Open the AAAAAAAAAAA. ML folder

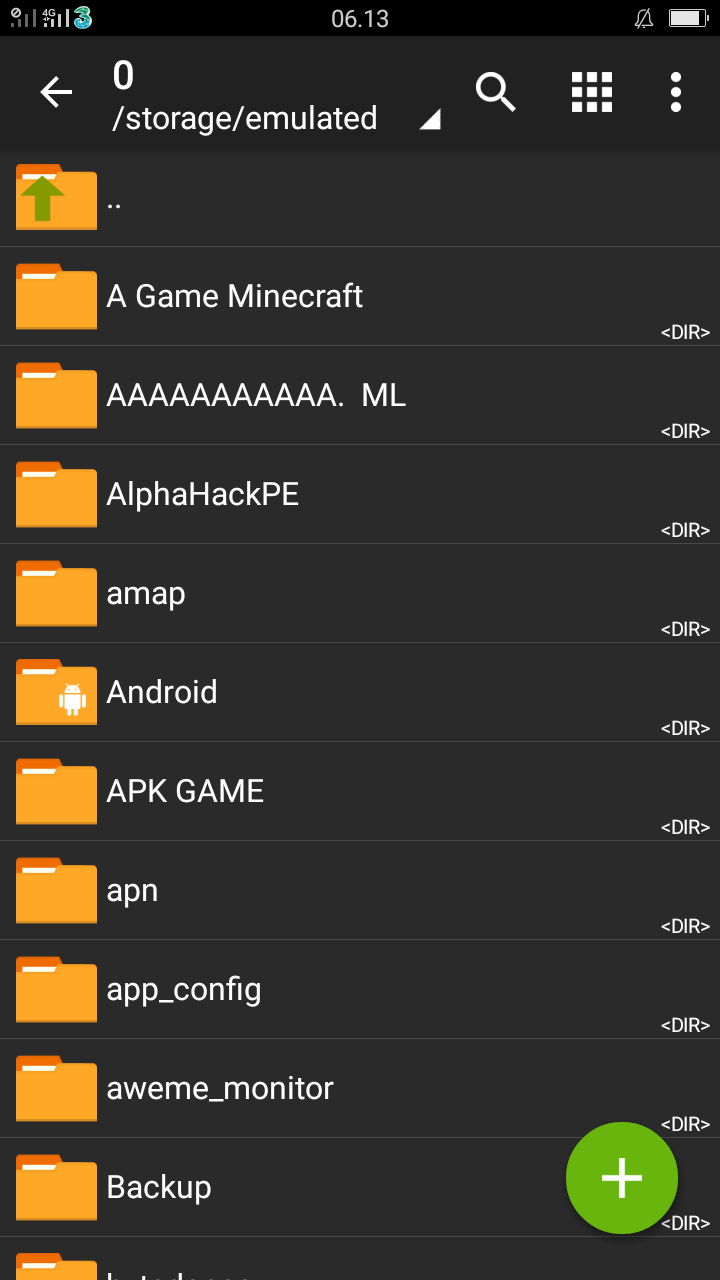(360, 395)
